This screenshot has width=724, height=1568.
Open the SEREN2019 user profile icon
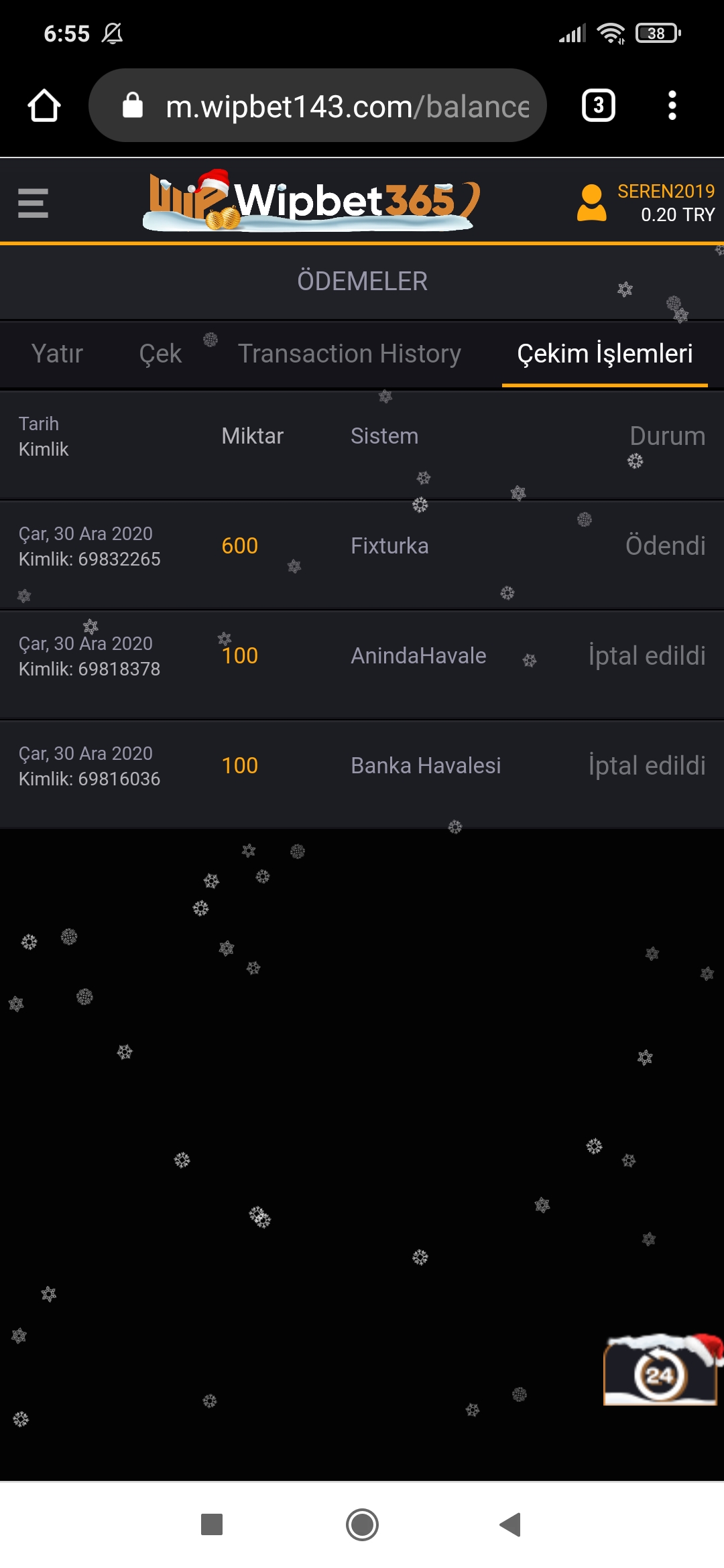593,201
